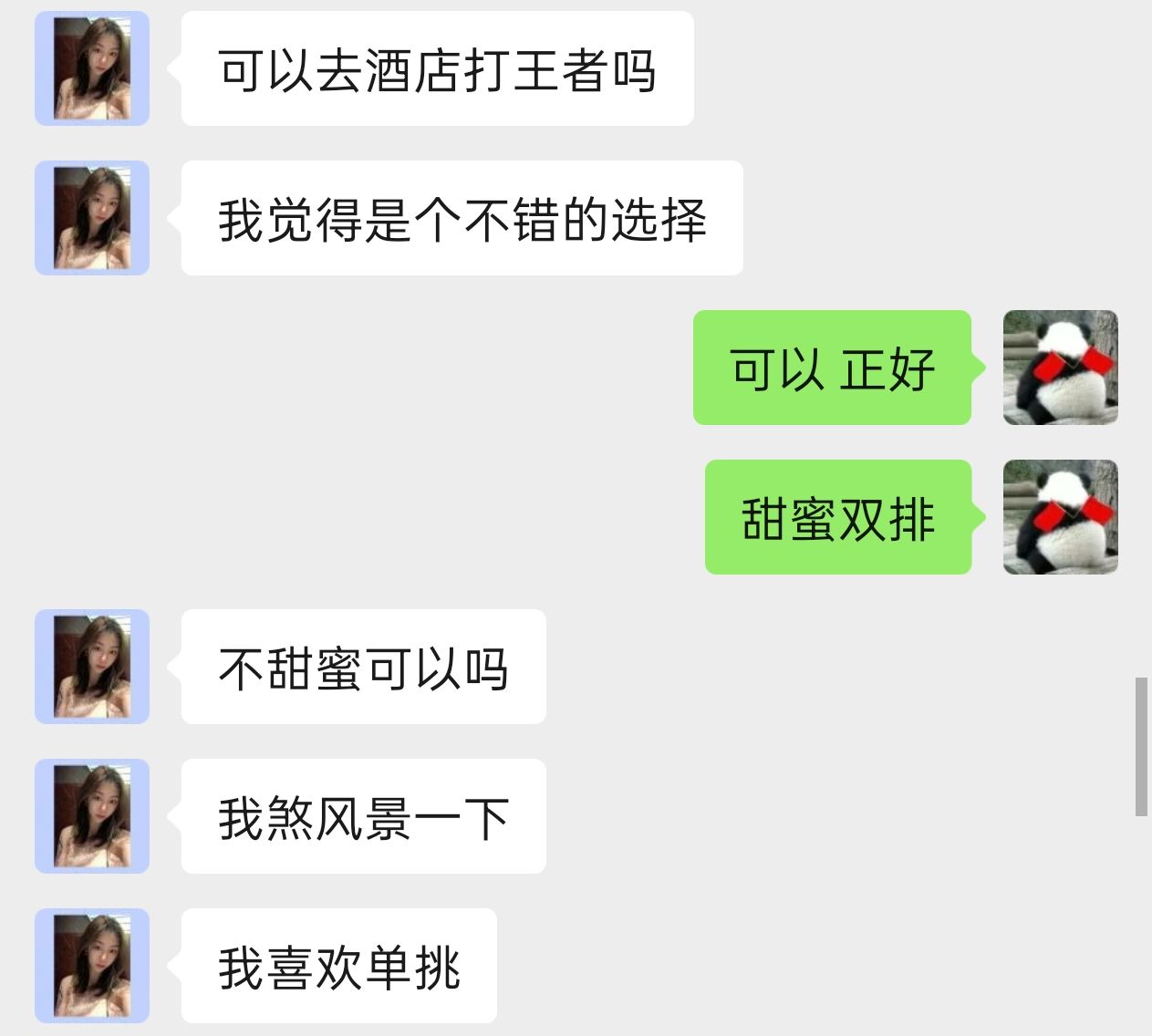Open the avatar next to "我煞风景一下"
The width and height of the screenshot is (1152, 1036).
click(92, 816)
